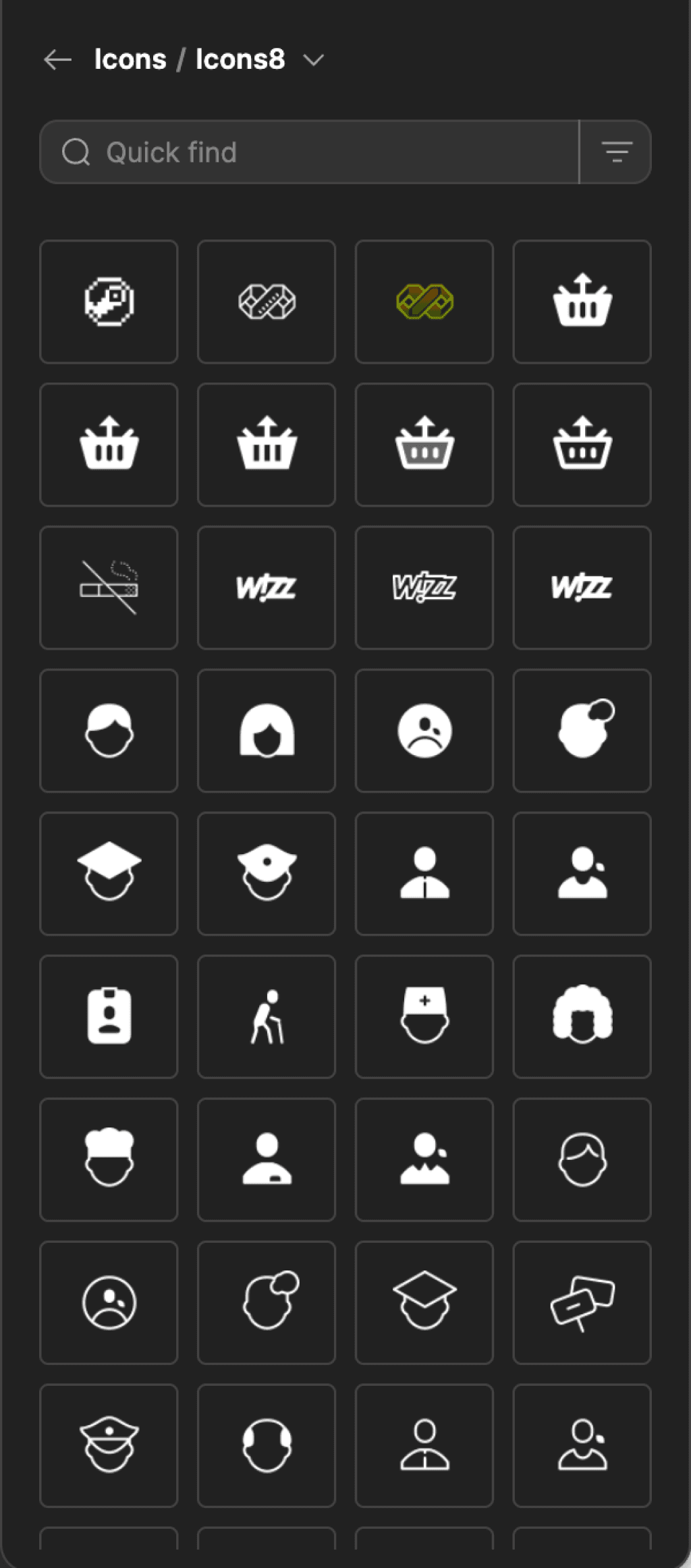The image size is (691, 1568).
Task: Select the outlined bald head icon
Action: point(267,1446)
